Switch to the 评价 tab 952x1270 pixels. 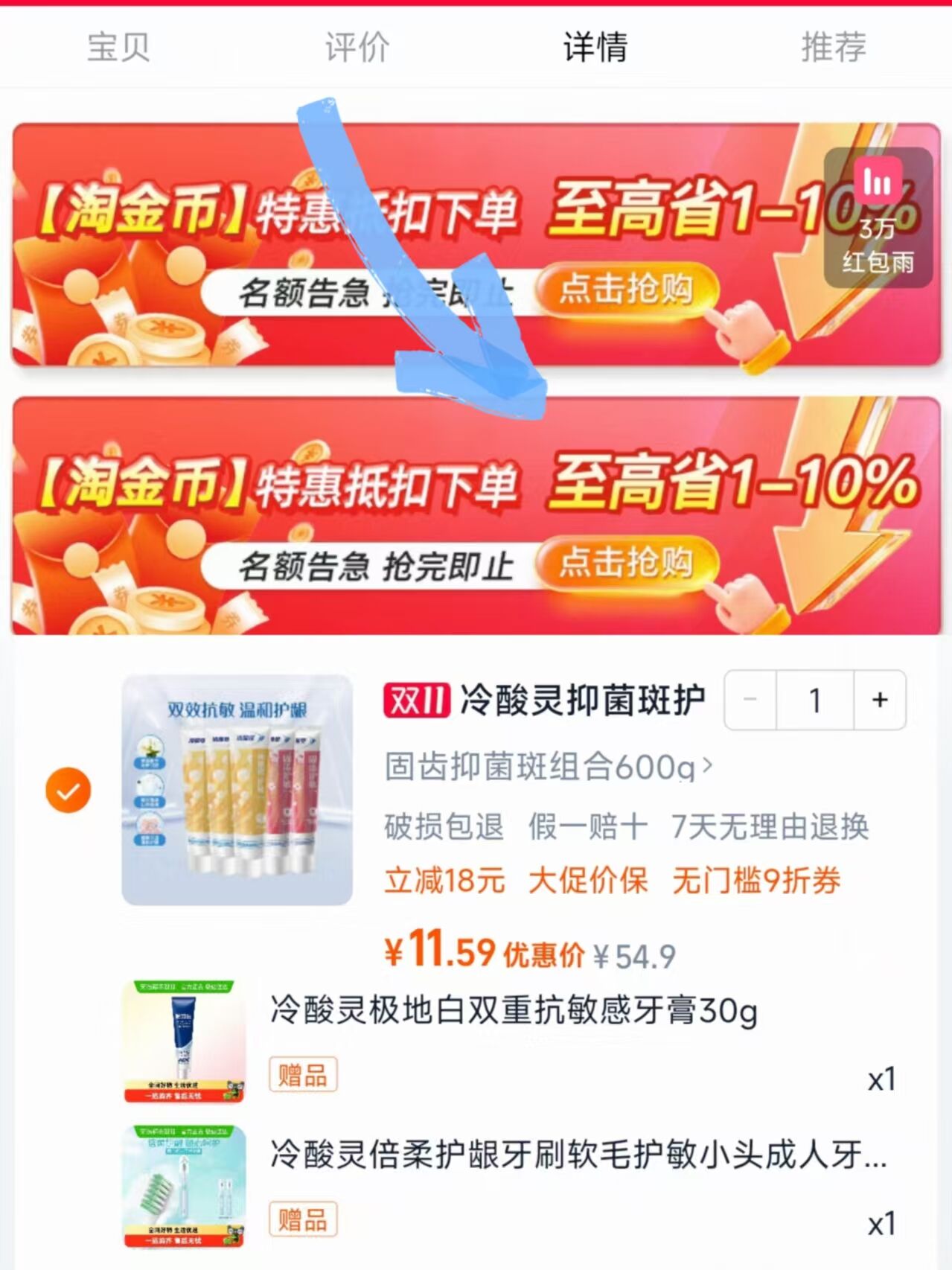pyautogui.click(x=354, y=48)
